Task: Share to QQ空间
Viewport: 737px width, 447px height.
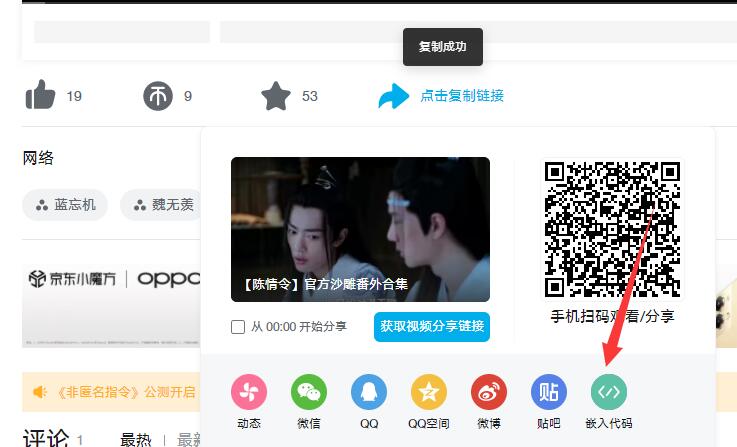Action: [429, 393]
